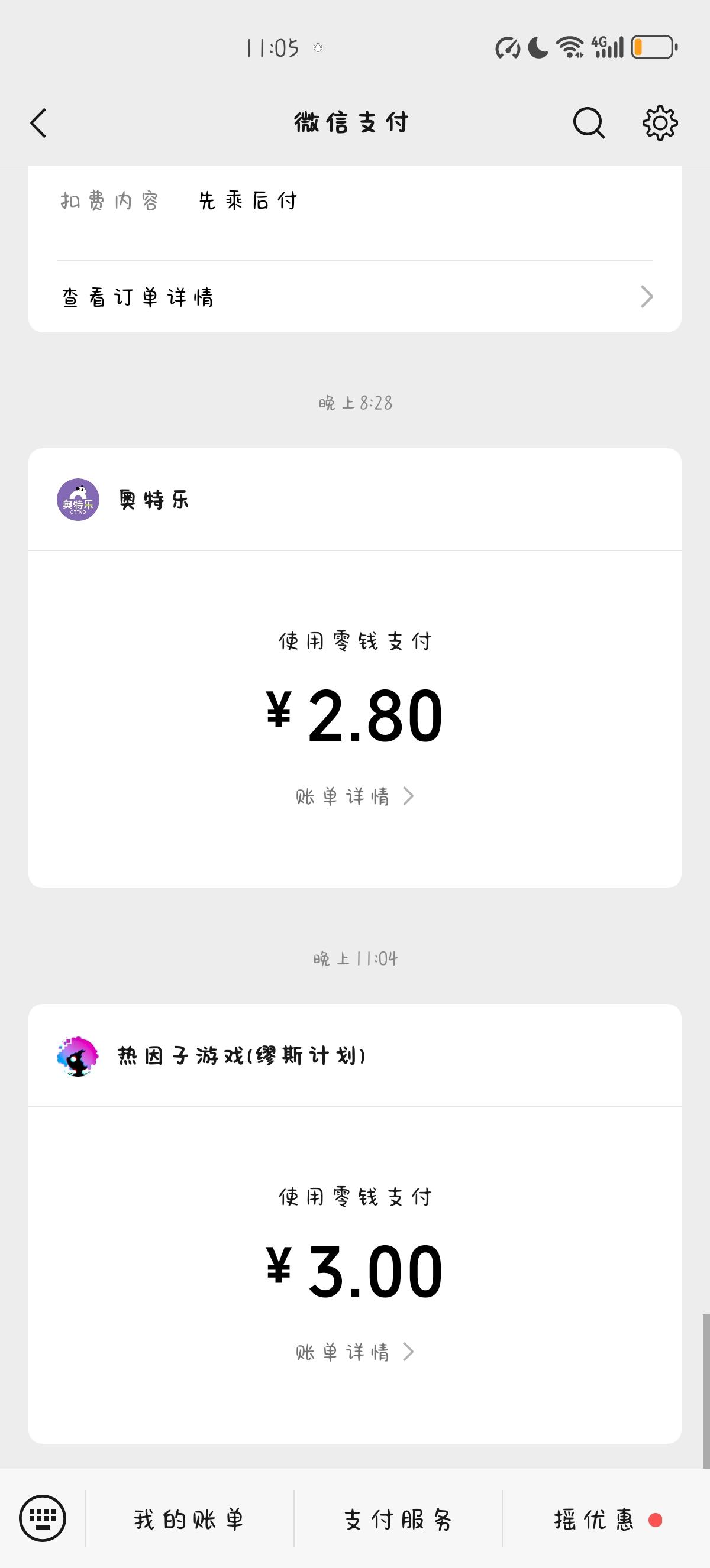Open the 摇优惠 menu item
710x1568 pixels.
pos(593,1518)
